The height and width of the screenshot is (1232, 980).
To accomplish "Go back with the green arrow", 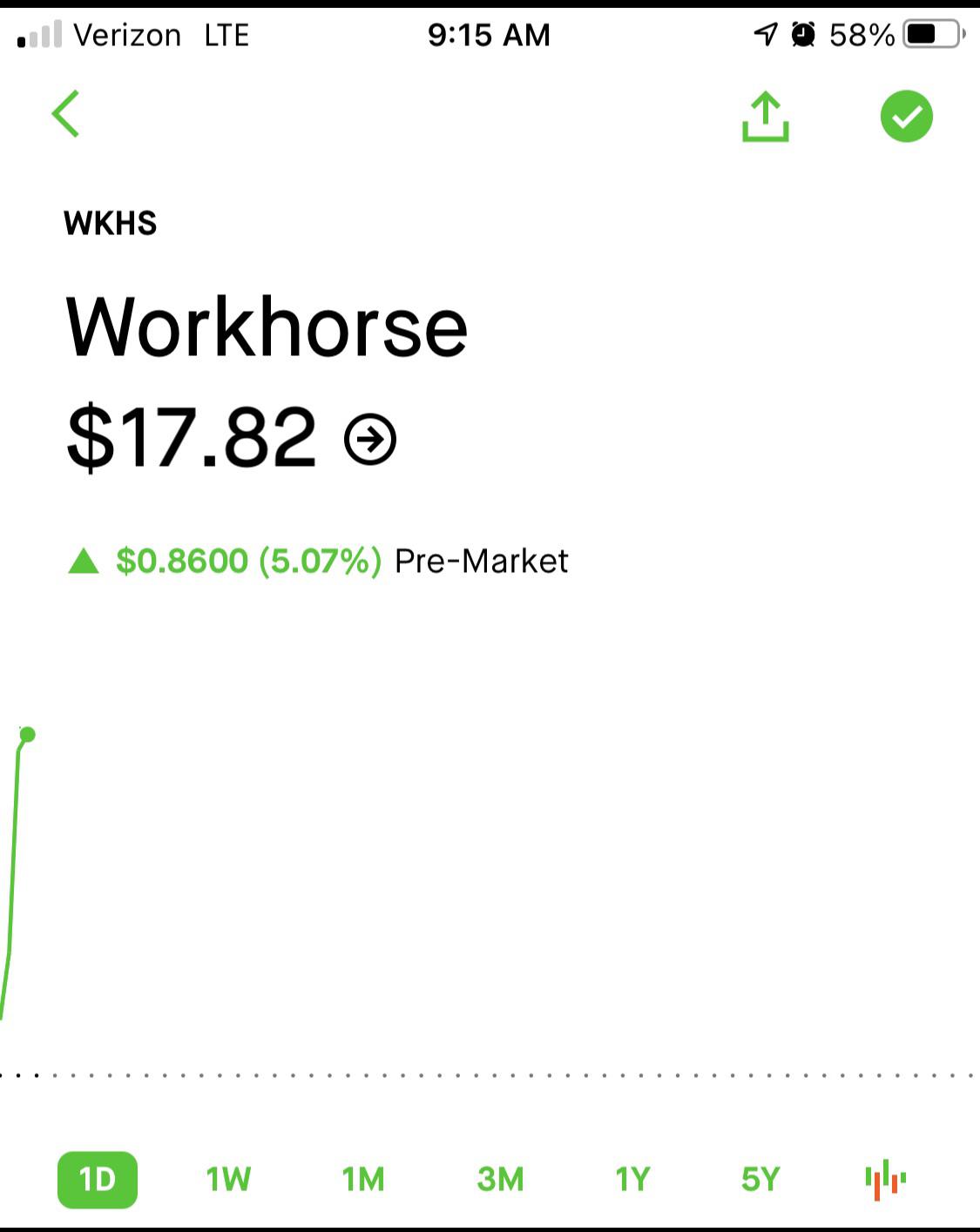I will coord(66,114).
